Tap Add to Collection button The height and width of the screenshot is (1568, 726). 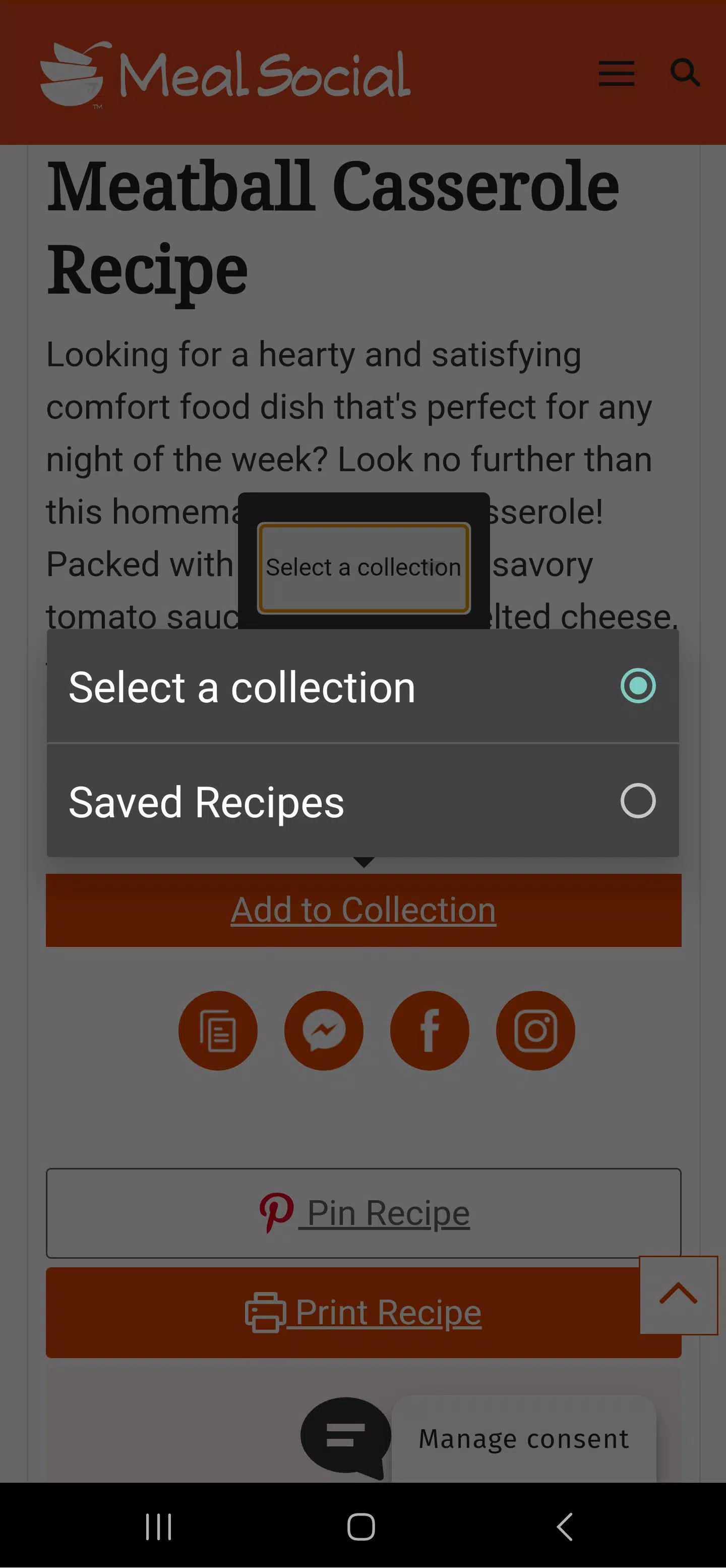point(363,910)
